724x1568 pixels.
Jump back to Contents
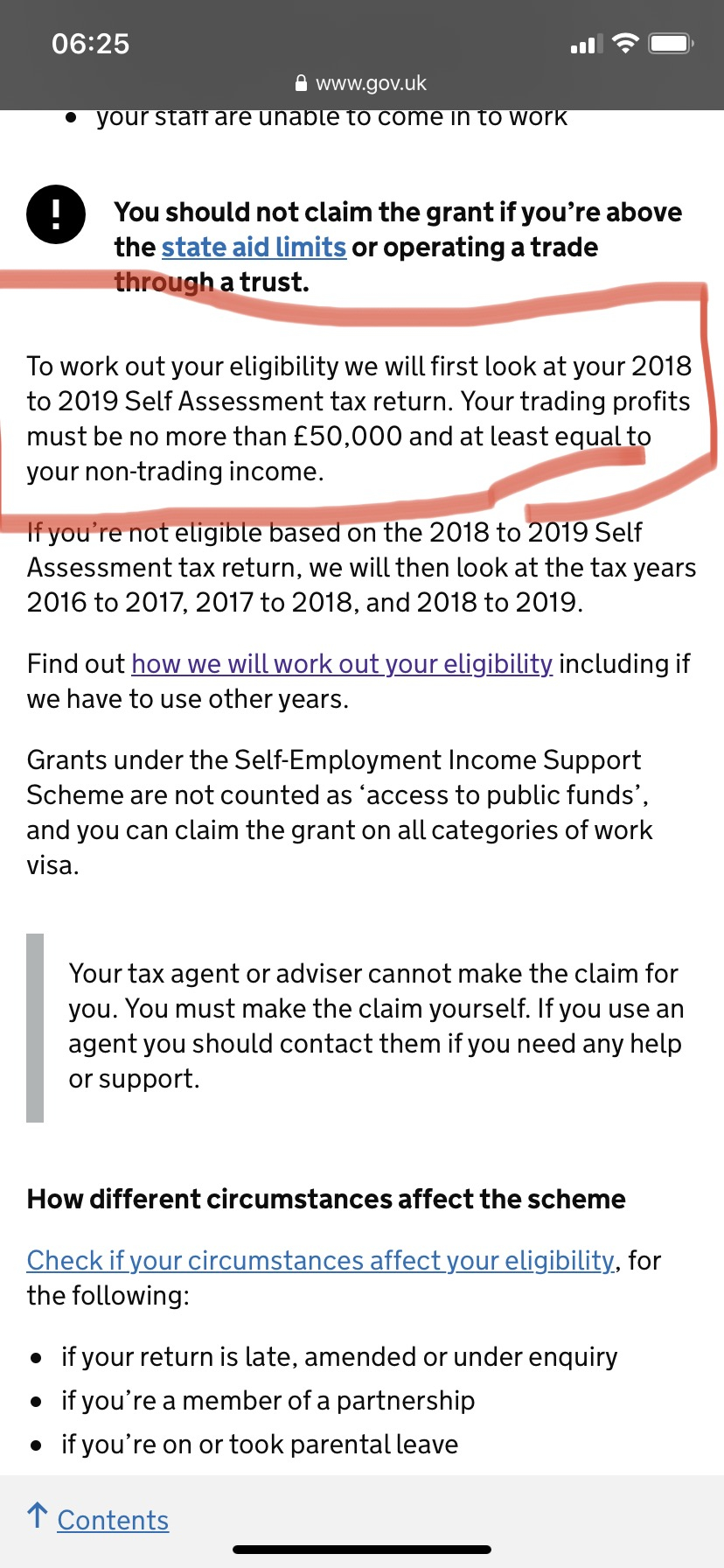coord(113,1520)
